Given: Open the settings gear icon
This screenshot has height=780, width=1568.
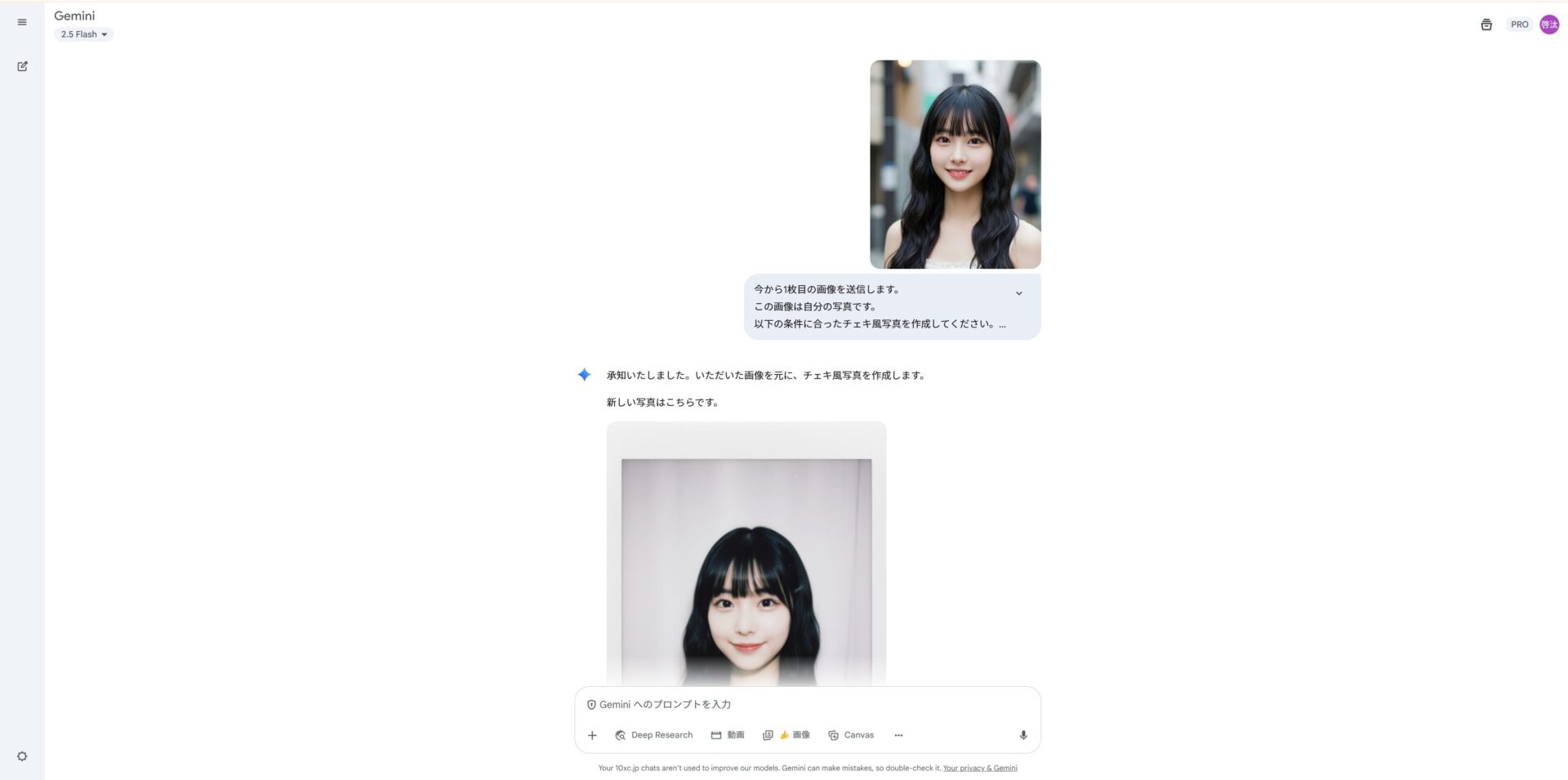Looking at the screenshot, I should (22, 756).
